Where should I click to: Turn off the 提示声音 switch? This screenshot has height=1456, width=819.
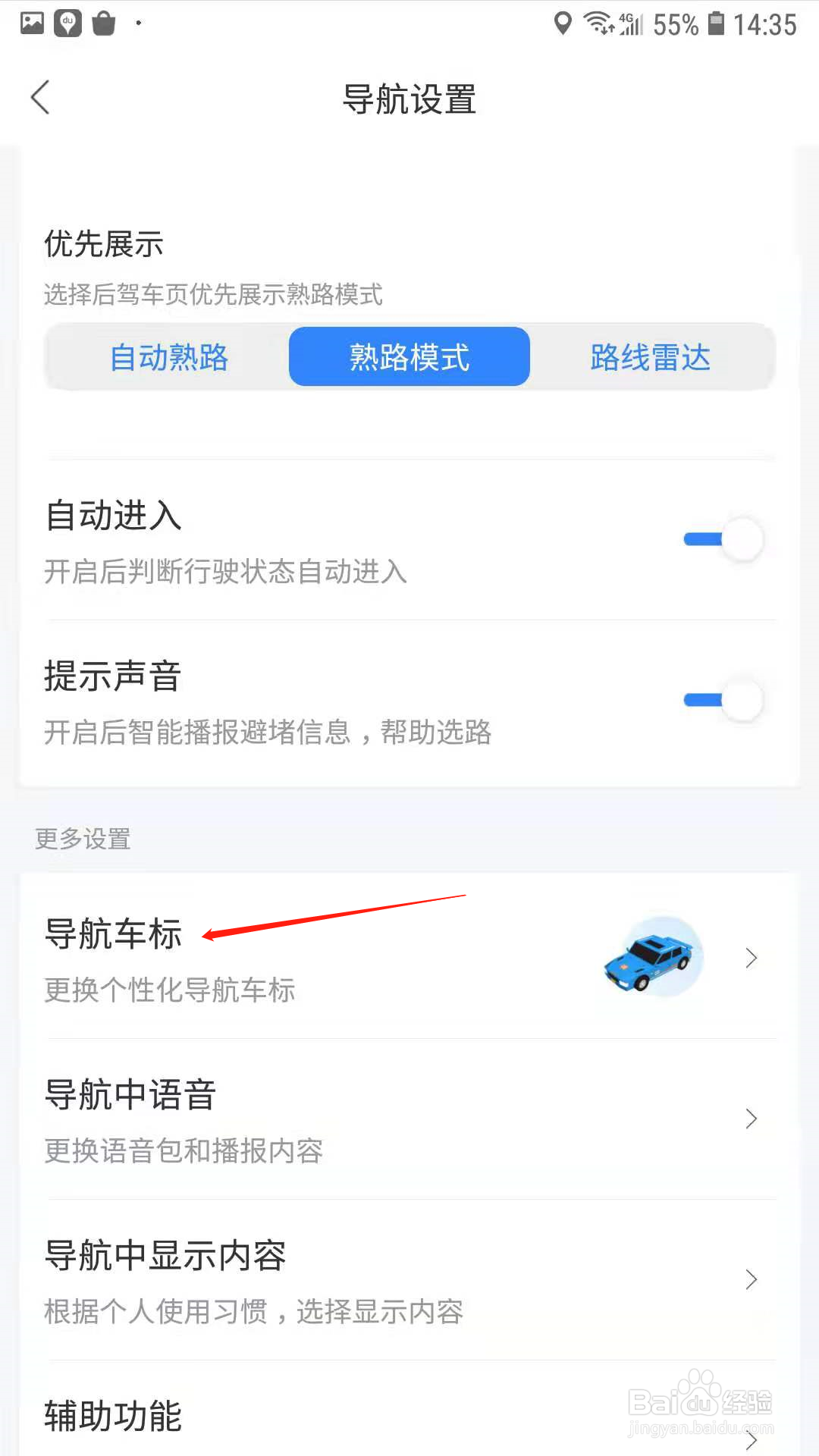(x=722, y=699)
